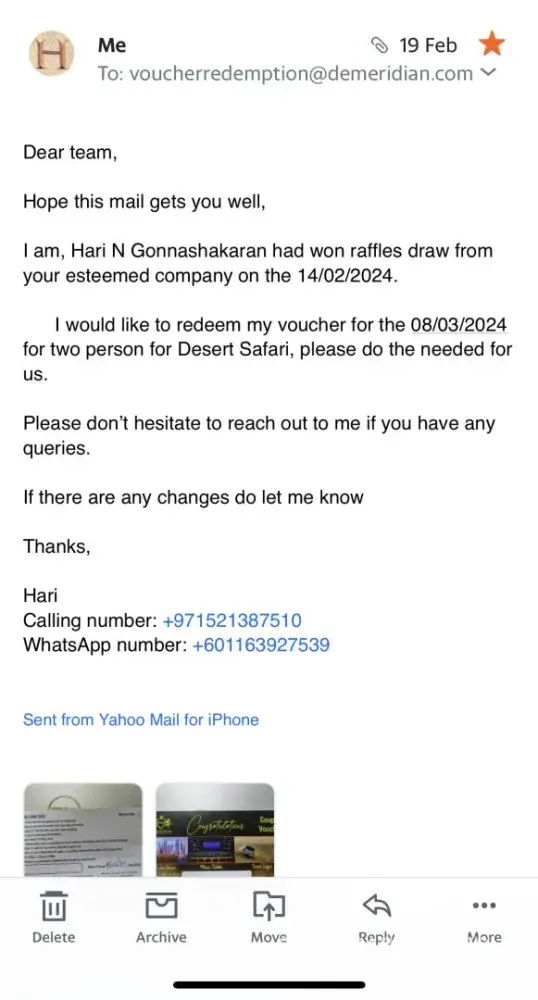Archive this message
Screen dimensions: 538x1000
click(x=161, y=917)
